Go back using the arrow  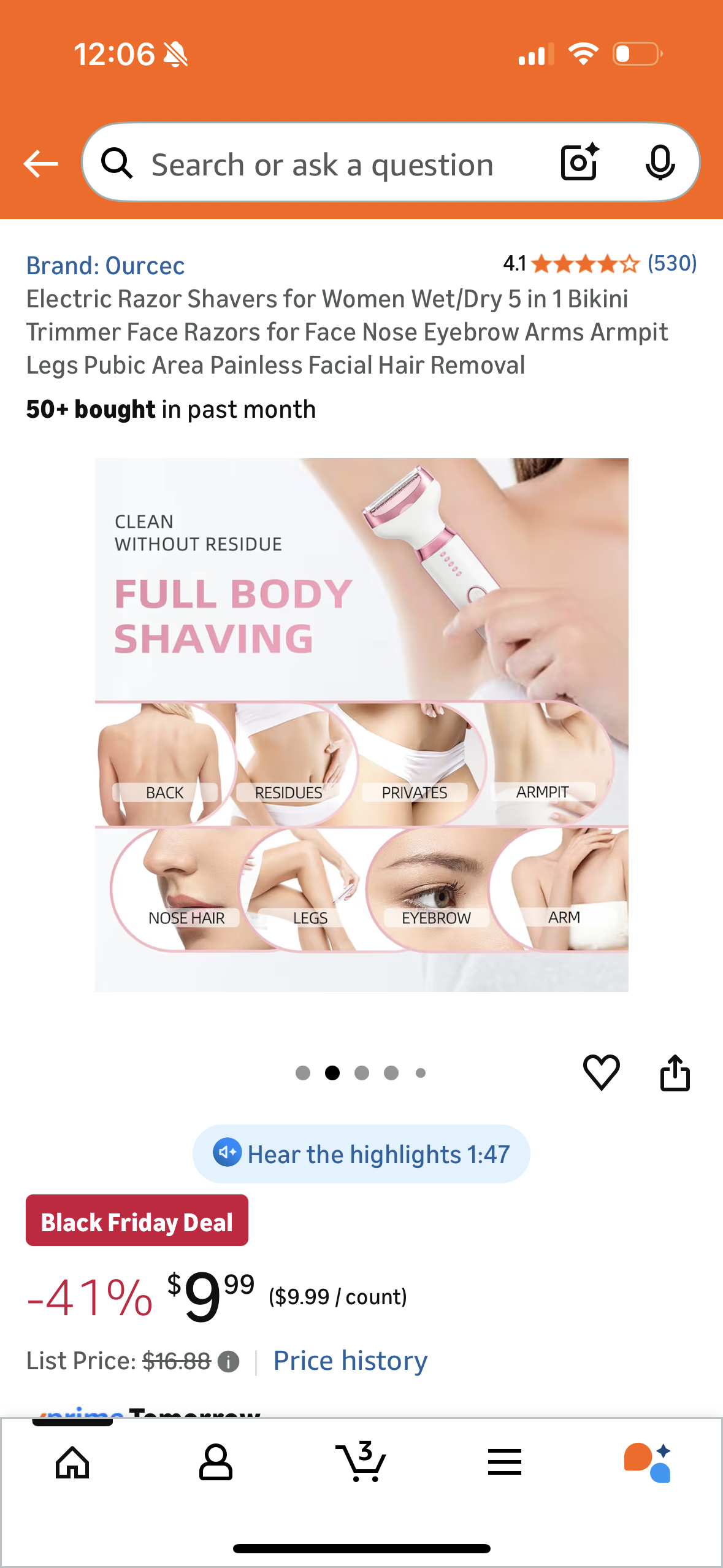coord(40,164)
